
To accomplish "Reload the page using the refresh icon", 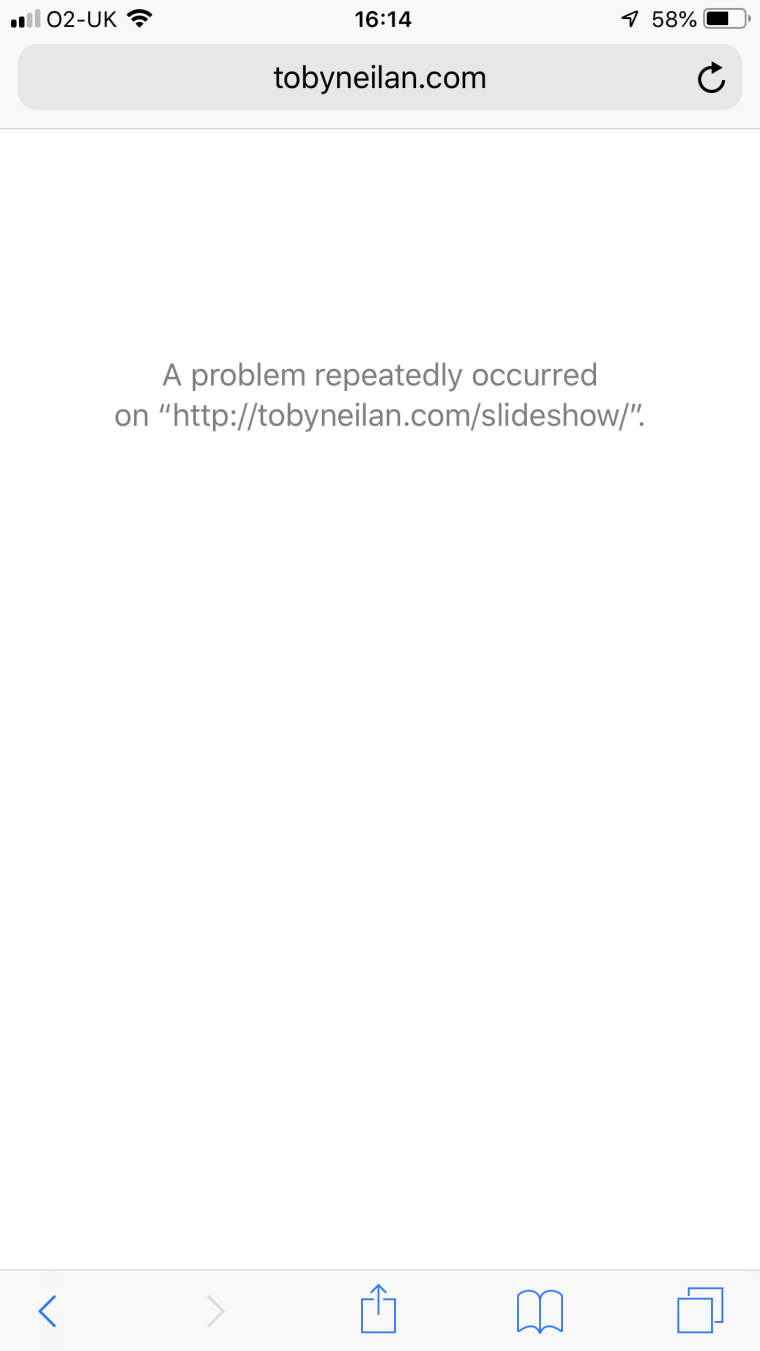I will pyautogui.click(x=710, y=77).
